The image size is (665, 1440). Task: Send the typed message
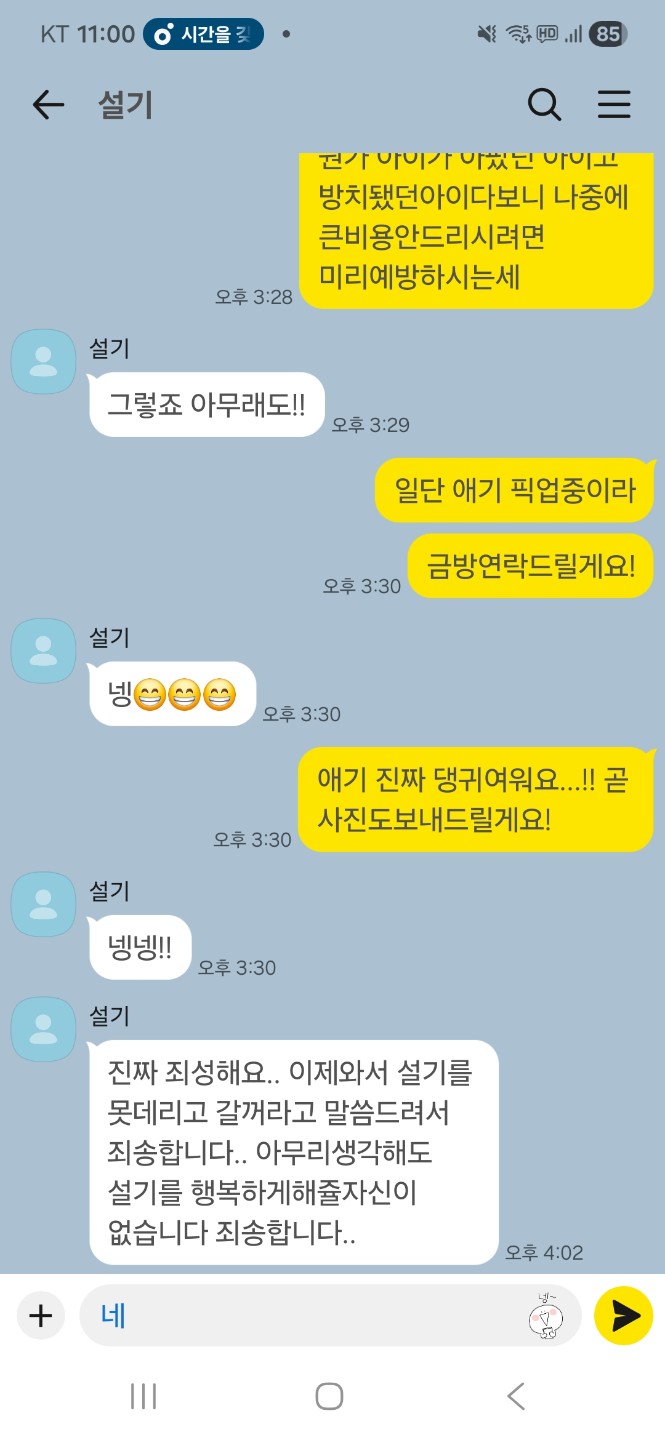point(624,1316)
